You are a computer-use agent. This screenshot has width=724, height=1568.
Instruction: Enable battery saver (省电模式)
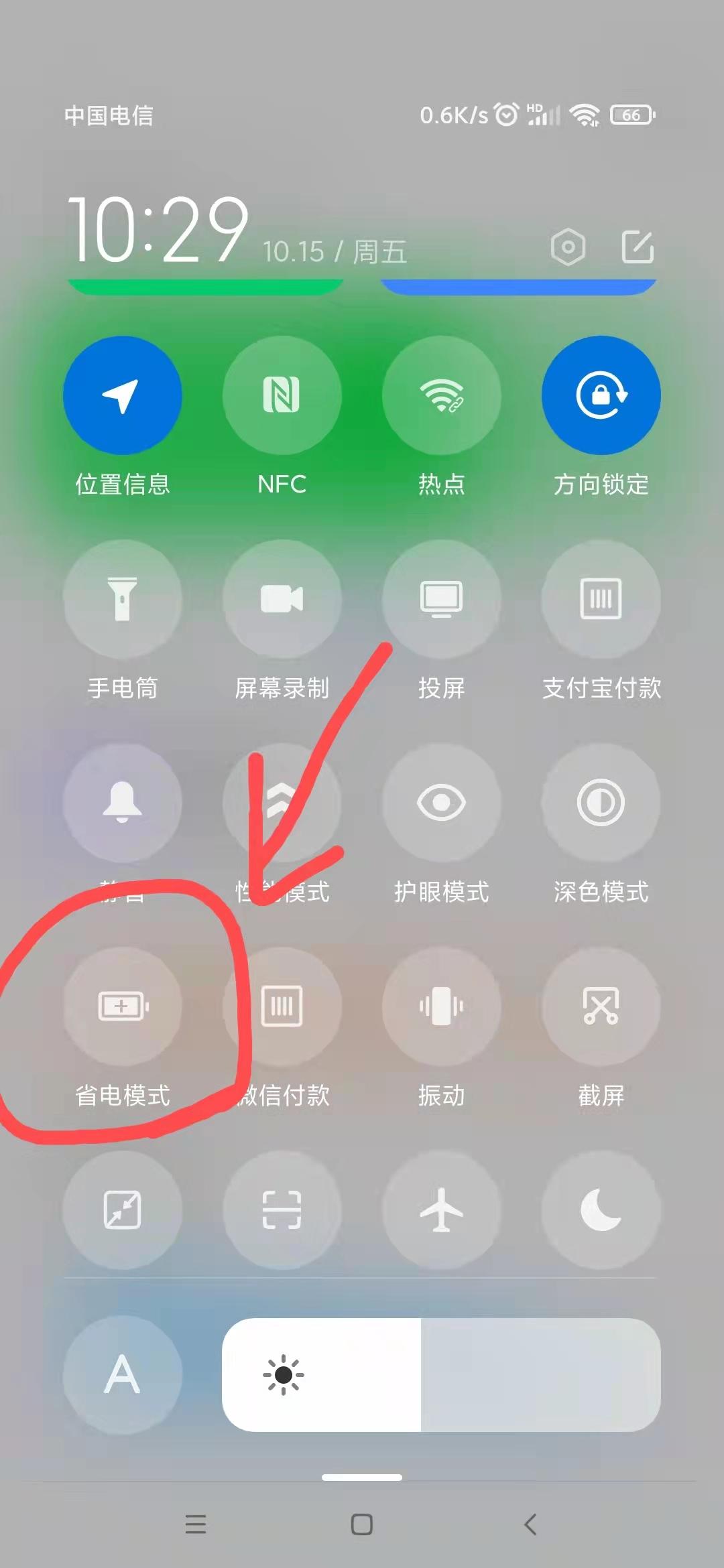[123, 1007]
